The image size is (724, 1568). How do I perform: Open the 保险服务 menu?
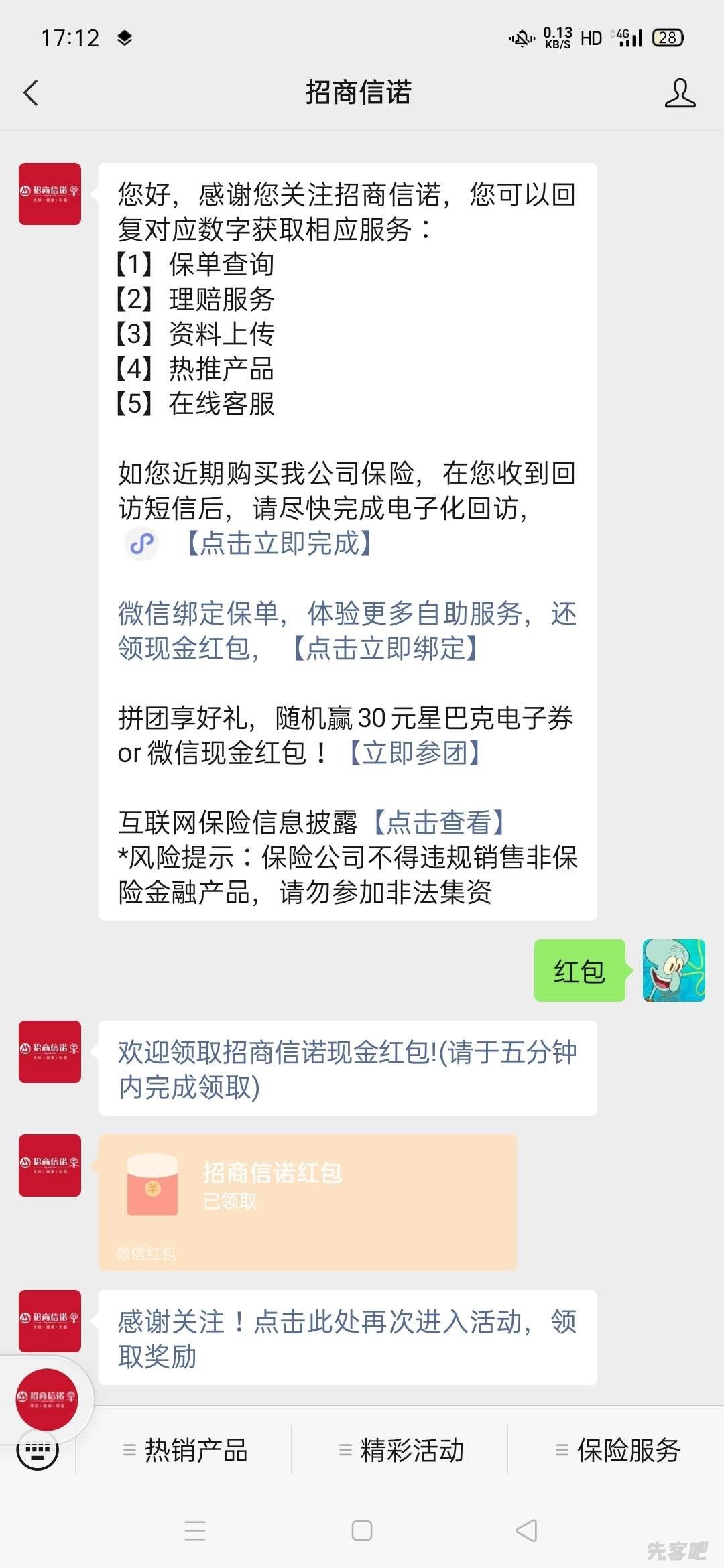click(617, 1450)
